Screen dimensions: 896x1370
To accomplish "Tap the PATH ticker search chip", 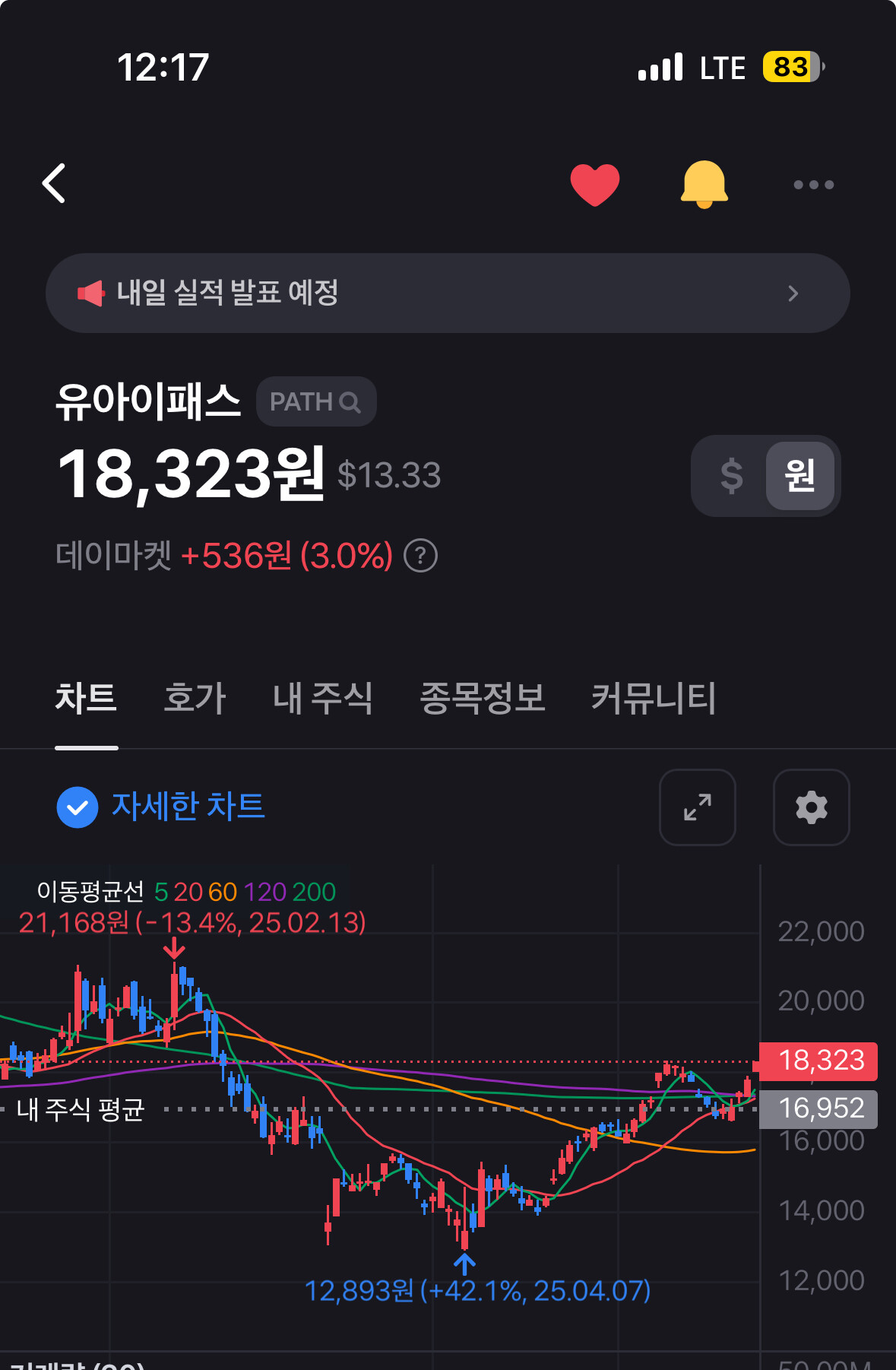I will [x=316, y=401].
